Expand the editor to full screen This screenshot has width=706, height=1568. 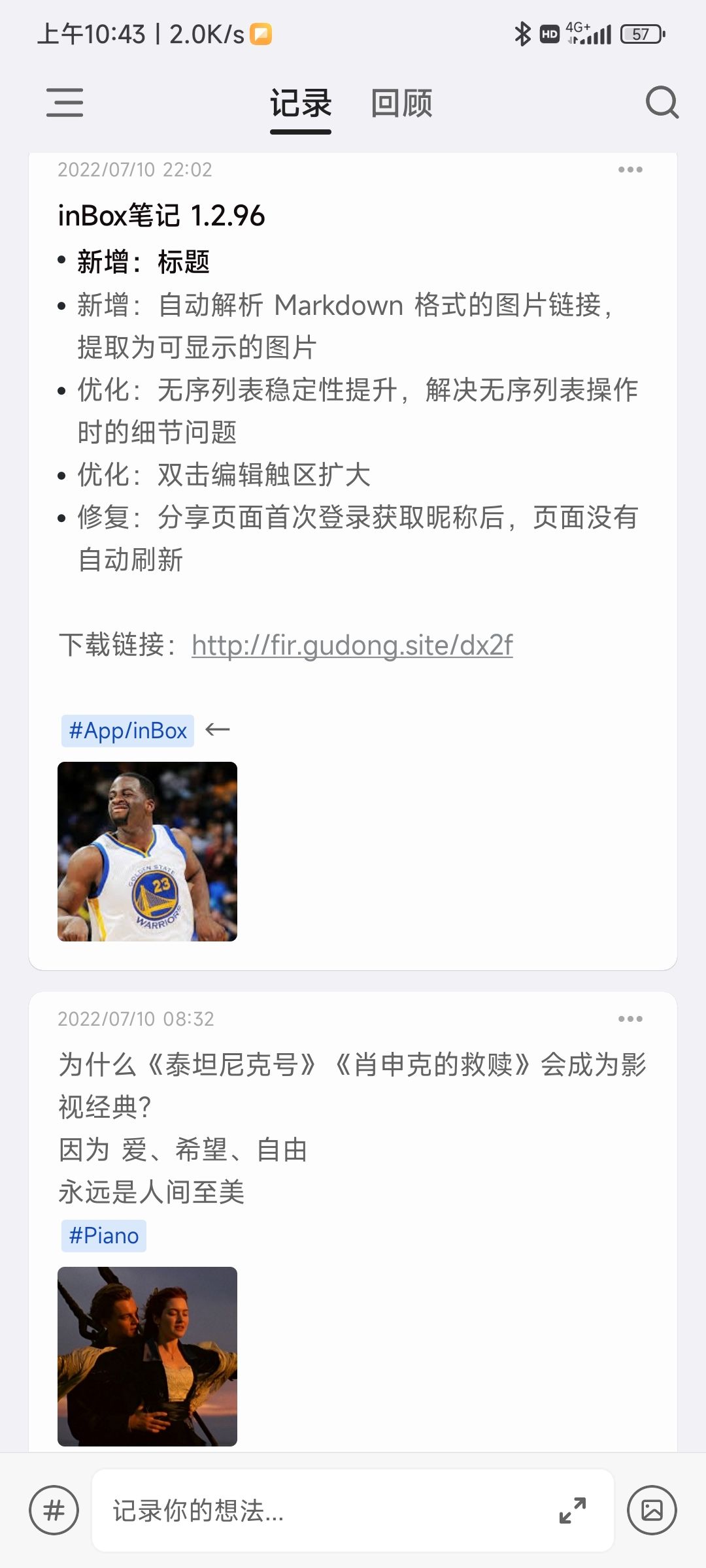(x=573, y=1511)
